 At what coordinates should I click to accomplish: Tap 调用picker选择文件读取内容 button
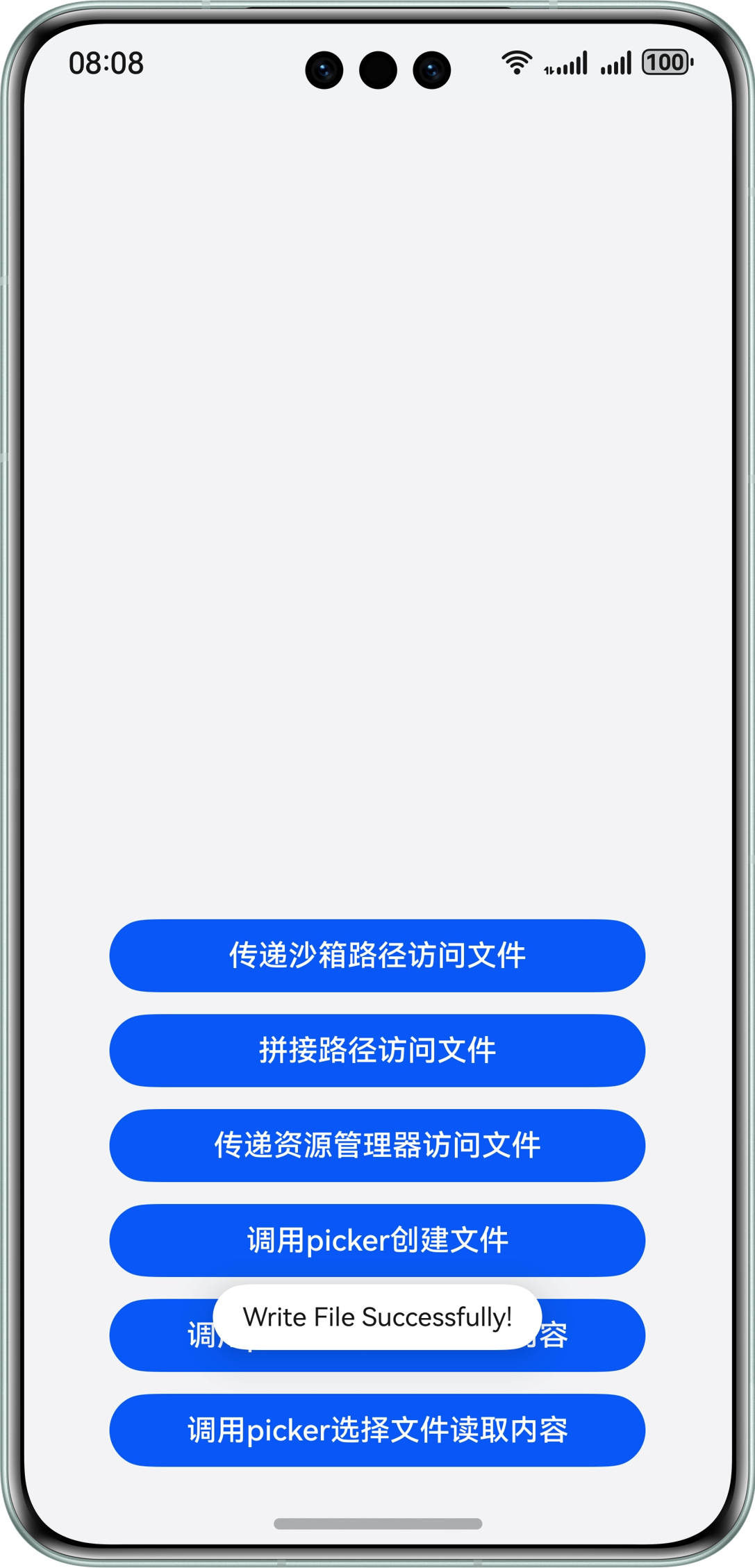coord(377,1430)
